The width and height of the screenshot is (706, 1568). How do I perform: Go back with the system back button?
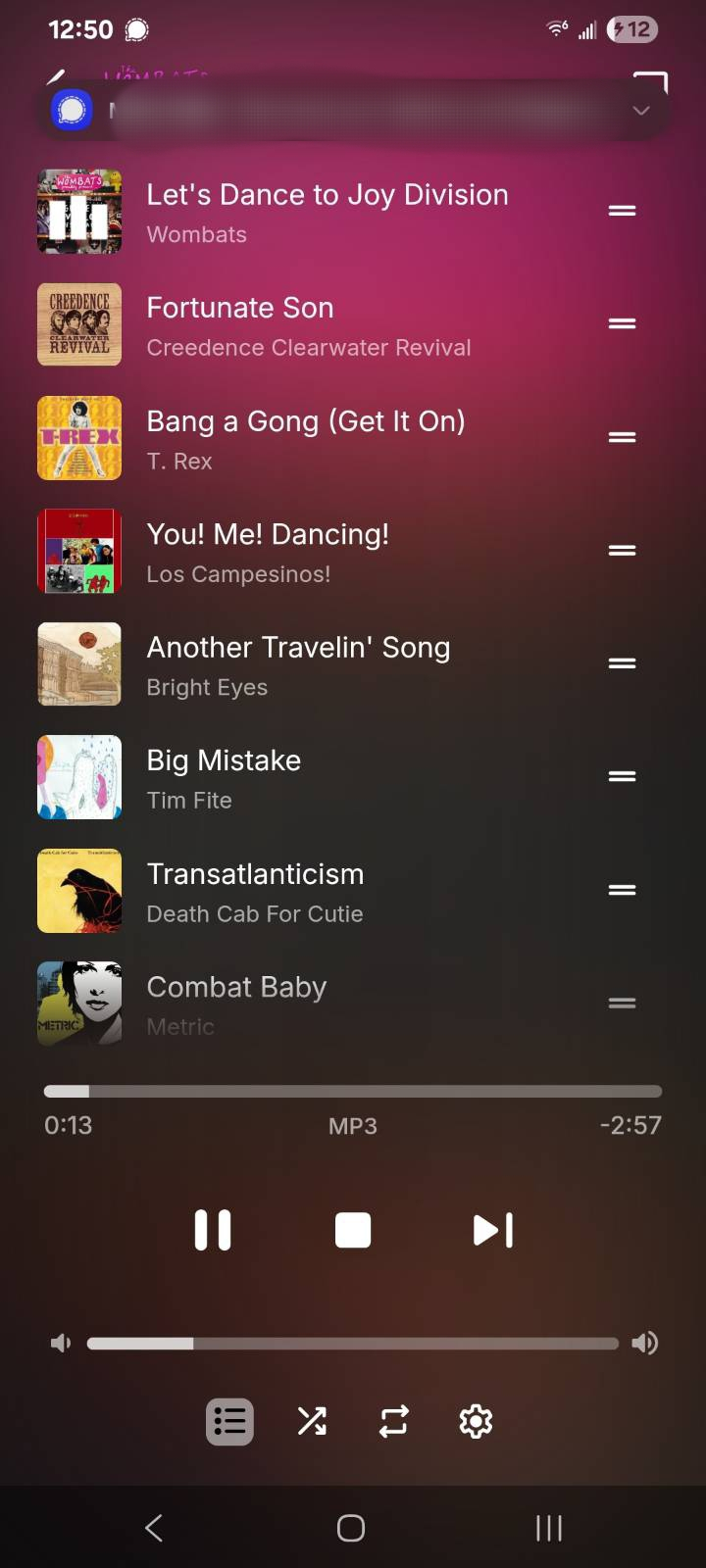154,1528
